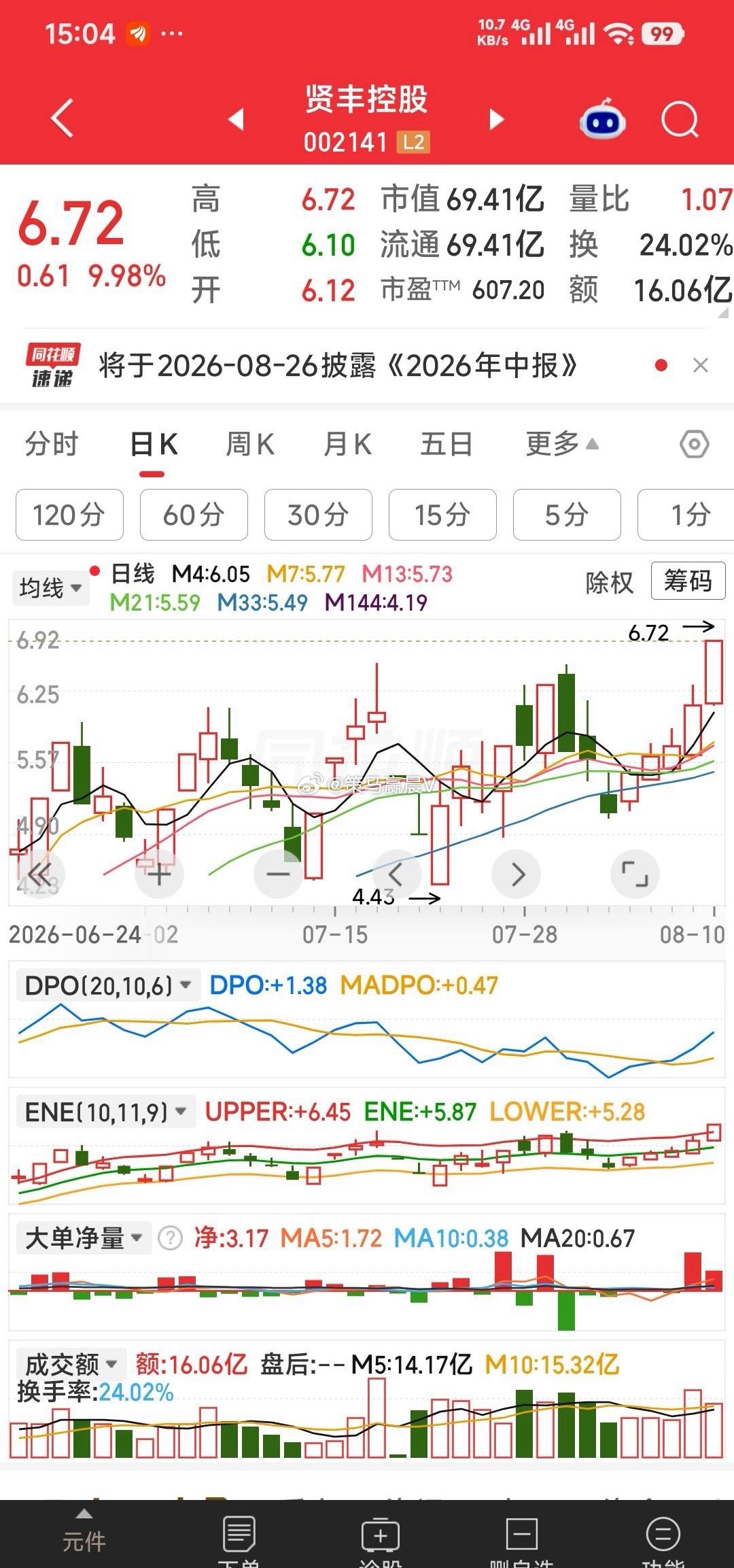Viewport: 734px width, 1568px height.
Task: Switch to the 周K tab
Action: (x=250, y=445)
